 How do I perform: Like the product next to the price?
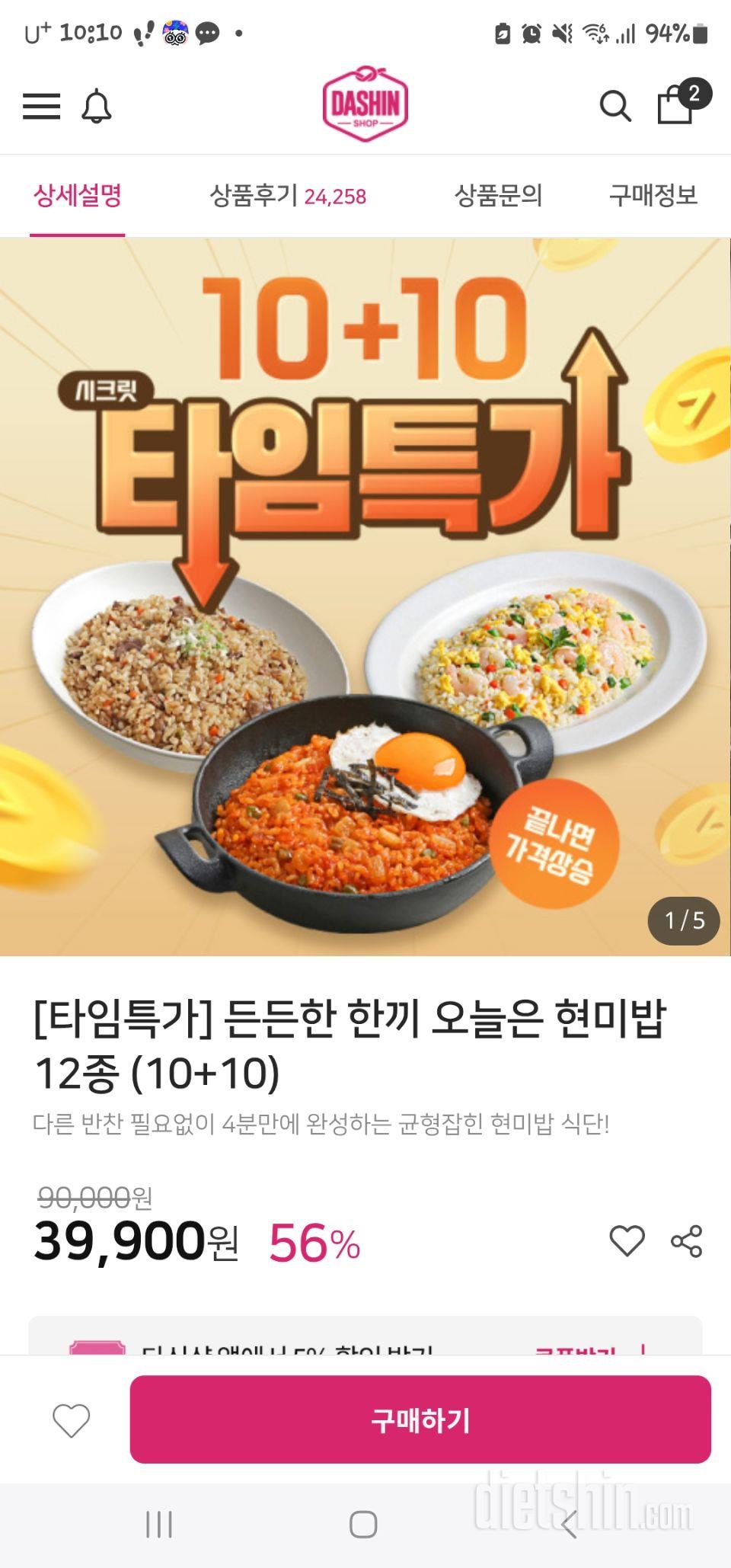coord(627,1241)
